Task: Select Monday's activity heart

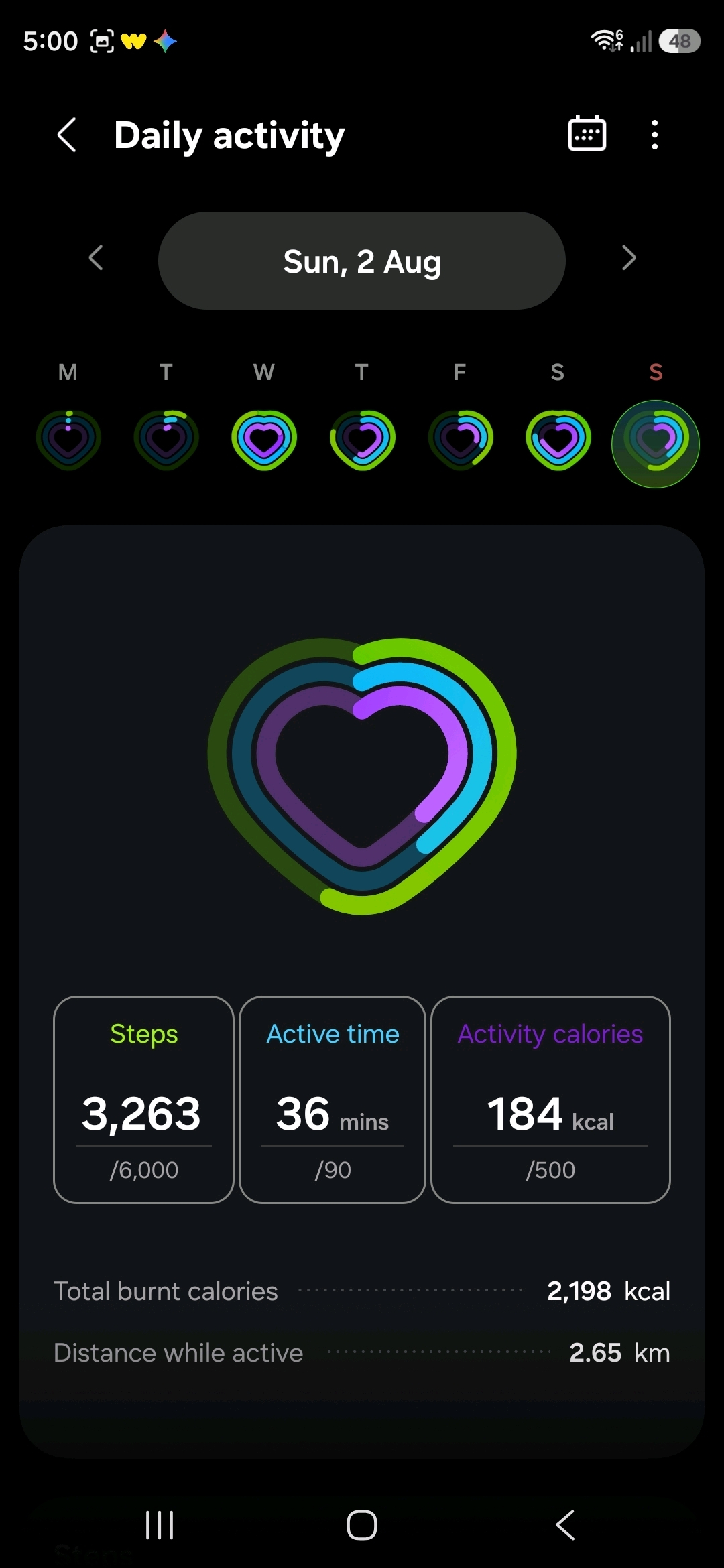Action: tap(68, 440)
